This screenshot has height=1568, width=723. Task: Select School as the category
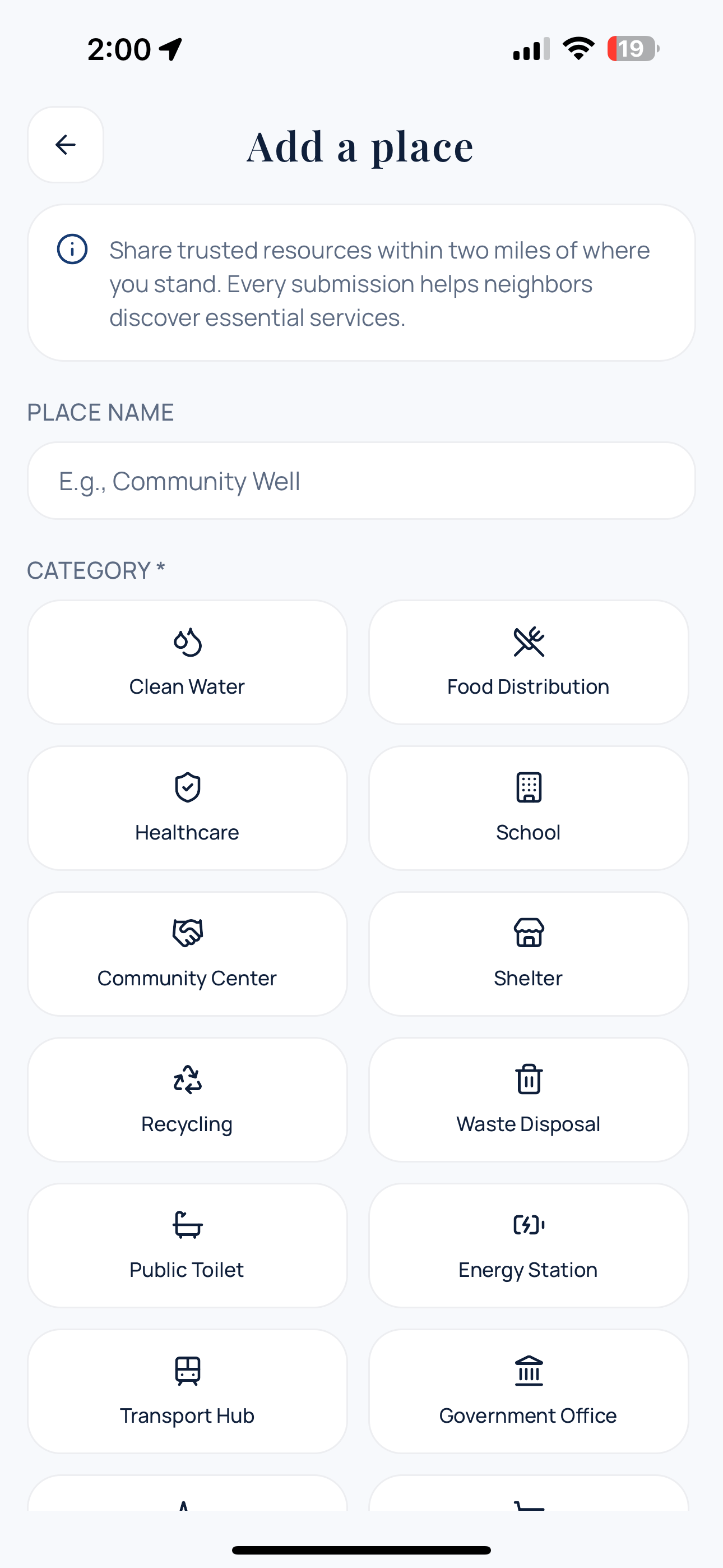[x=529, y=808]
